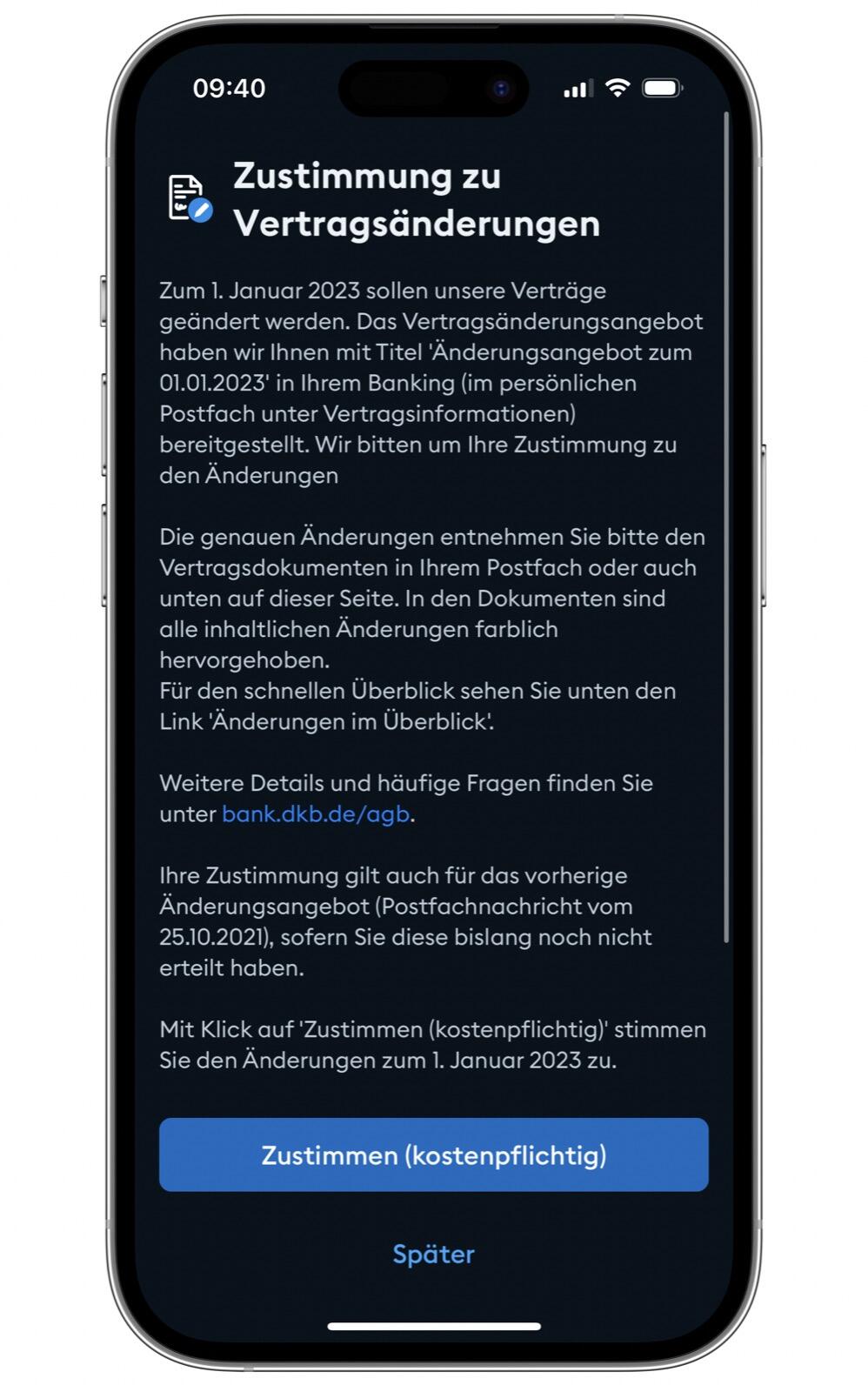Tap the Zustimmen (kostenpflichtig) button
Screen dimensions: 868x1392
433,1154
